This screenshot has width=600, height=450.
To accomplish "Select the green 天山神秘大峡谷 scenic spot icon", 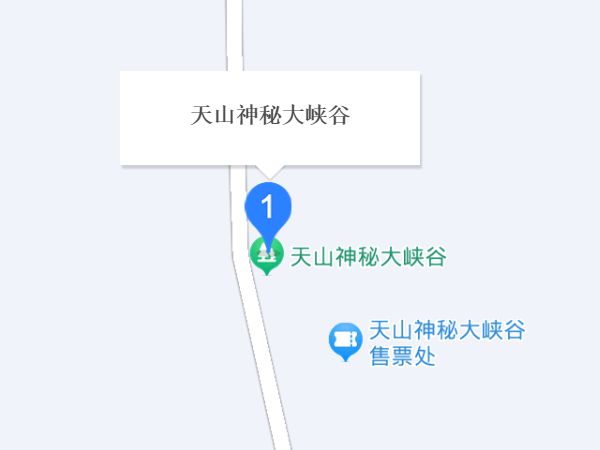I will point(266,257).
